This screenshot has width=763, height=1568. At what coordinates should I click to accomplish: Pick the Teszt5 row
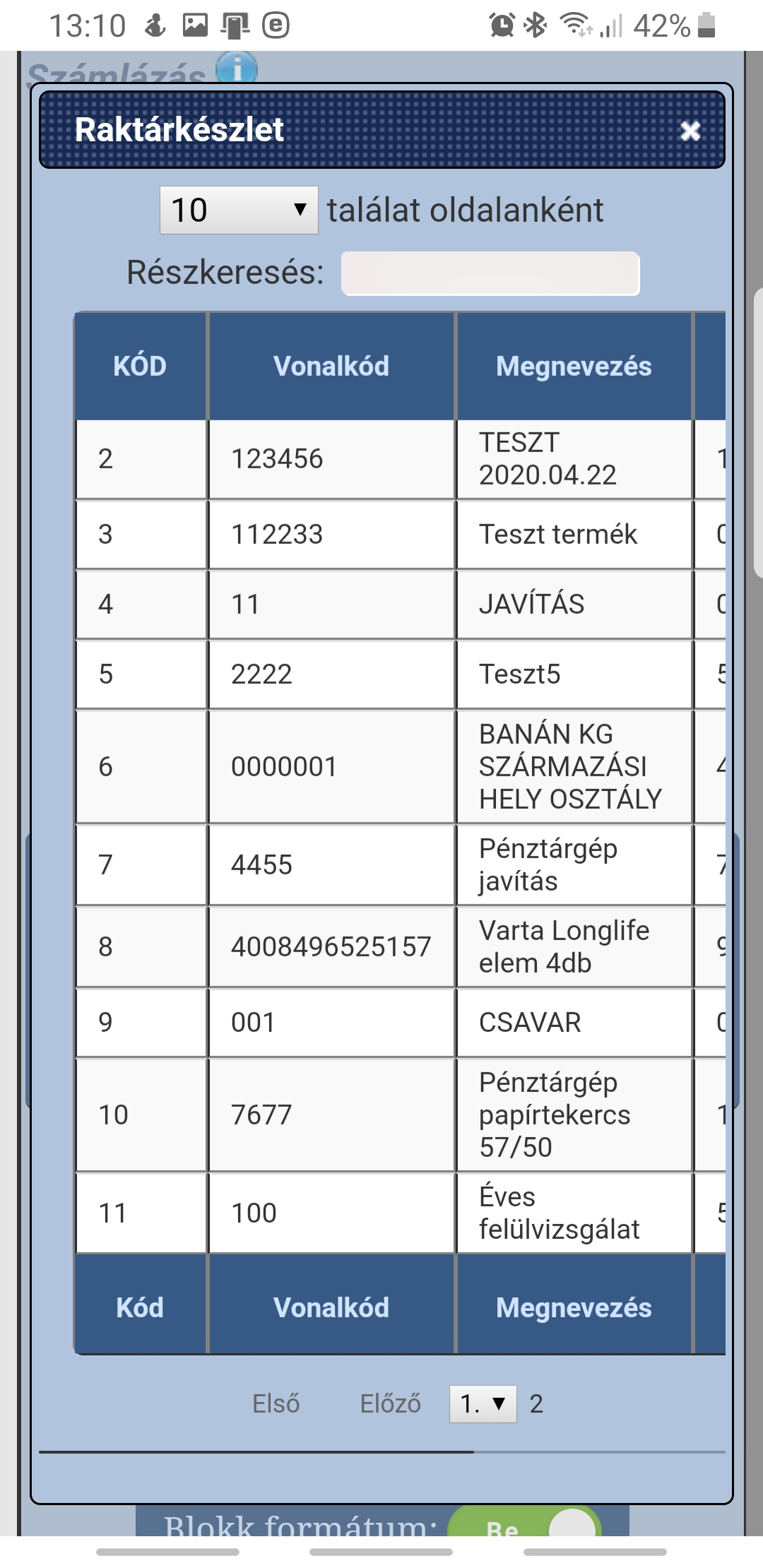[519, 675]
